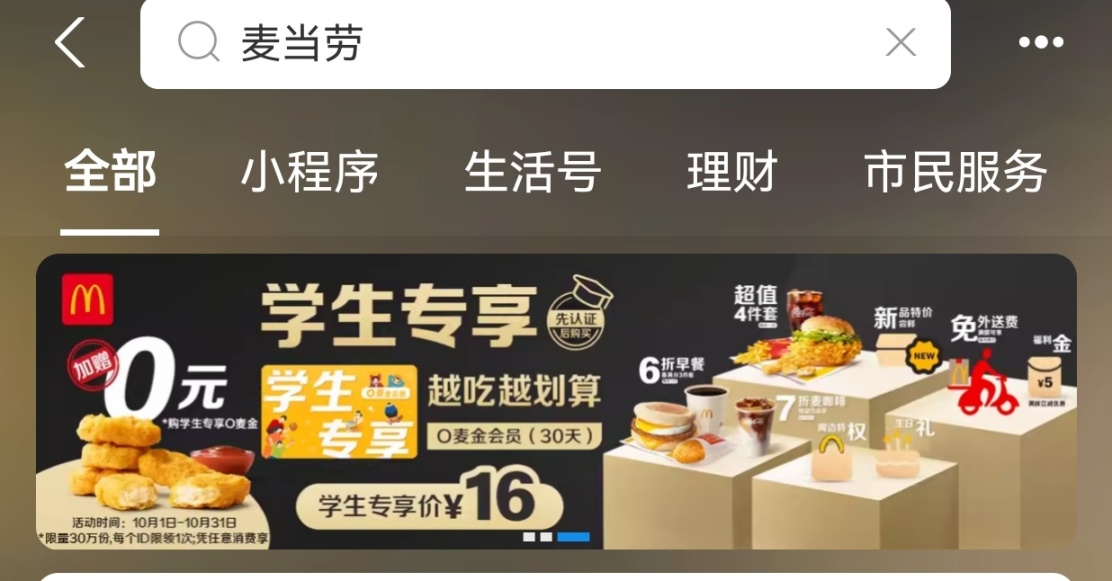Switch to the 生活号 tab

tap(532, 172)
